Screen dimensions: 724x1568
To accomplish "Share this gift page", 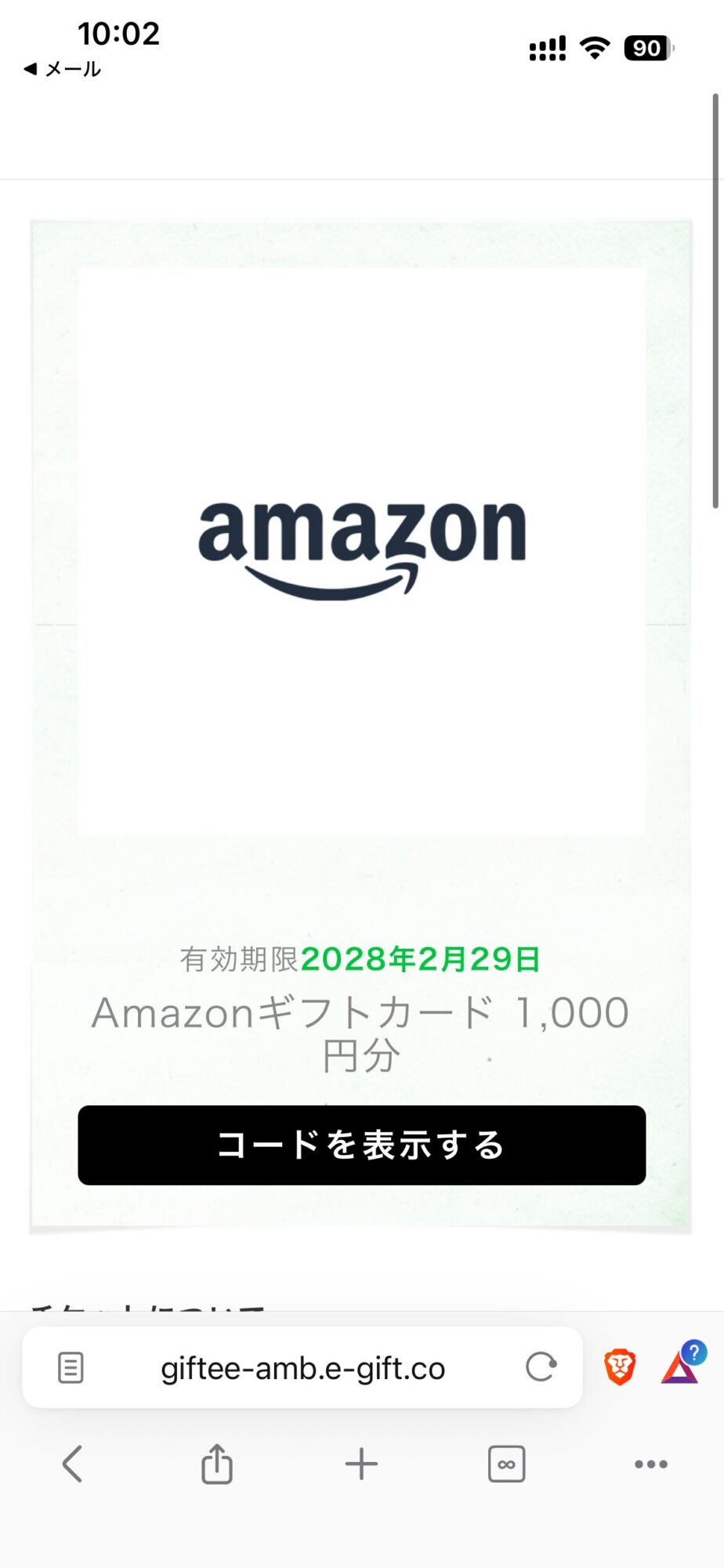I will tap(217, 1464).
